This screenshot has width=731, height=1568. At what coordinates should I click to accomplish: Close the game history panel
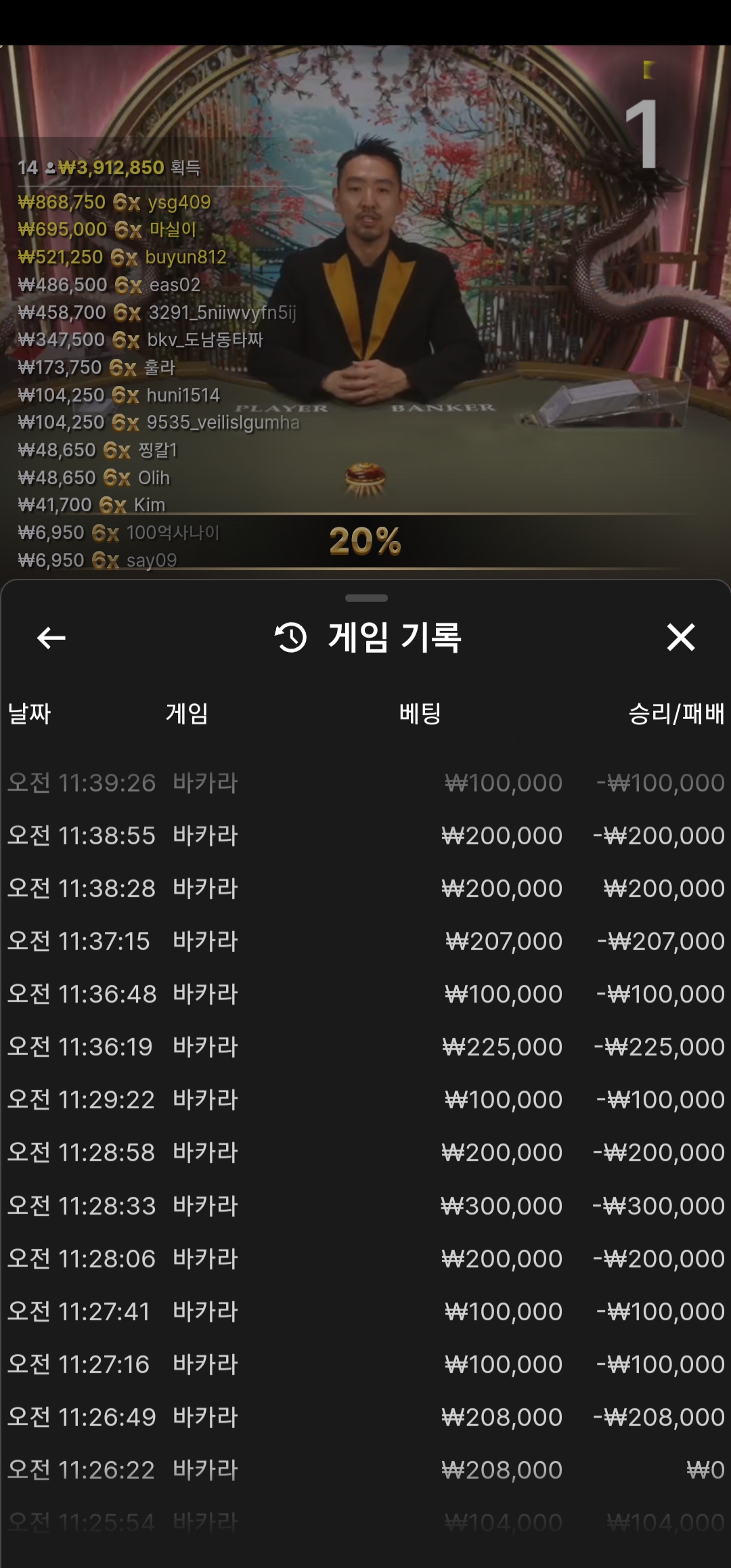pos(680,637)
